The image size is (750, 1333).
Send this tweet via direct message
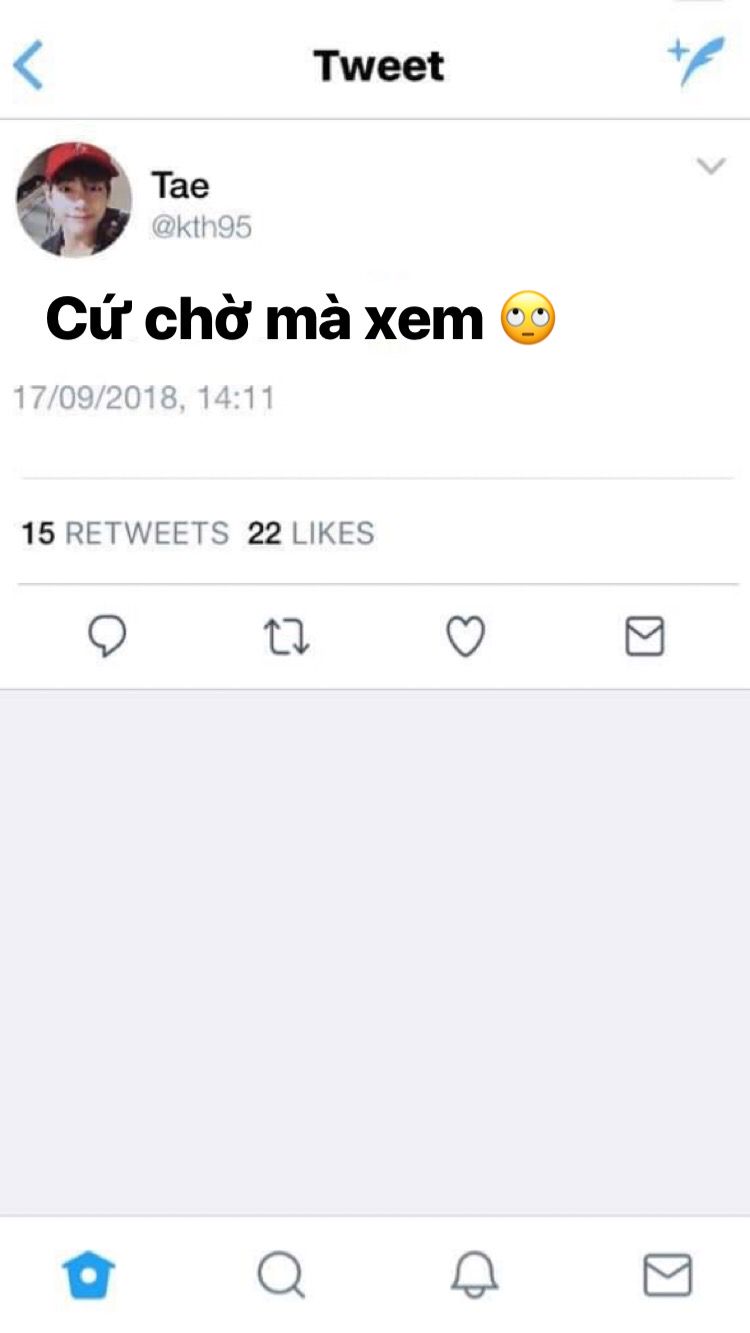(645, 636)
